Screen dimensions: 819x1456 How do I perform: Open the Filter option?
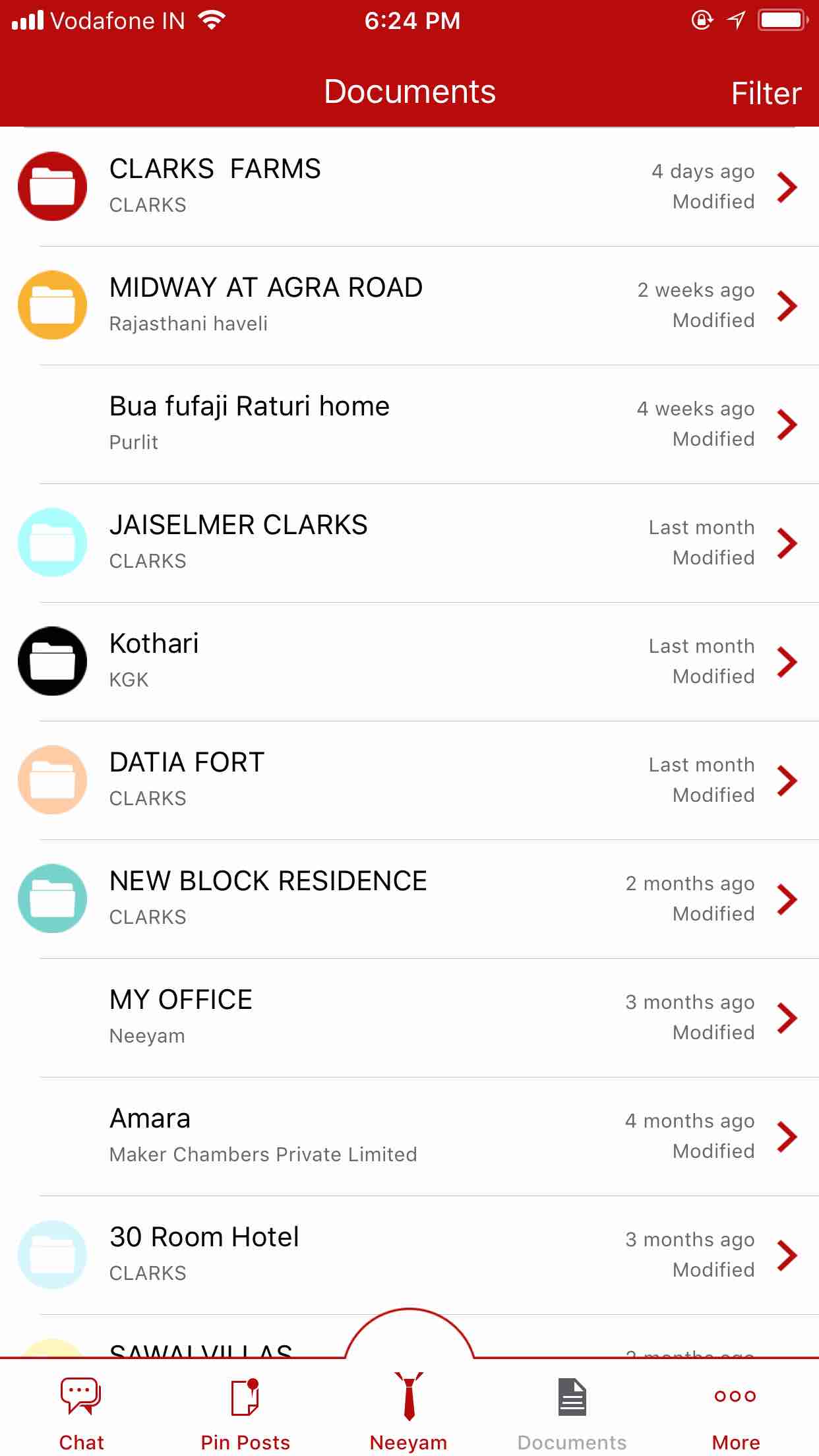tap(766, 93)
